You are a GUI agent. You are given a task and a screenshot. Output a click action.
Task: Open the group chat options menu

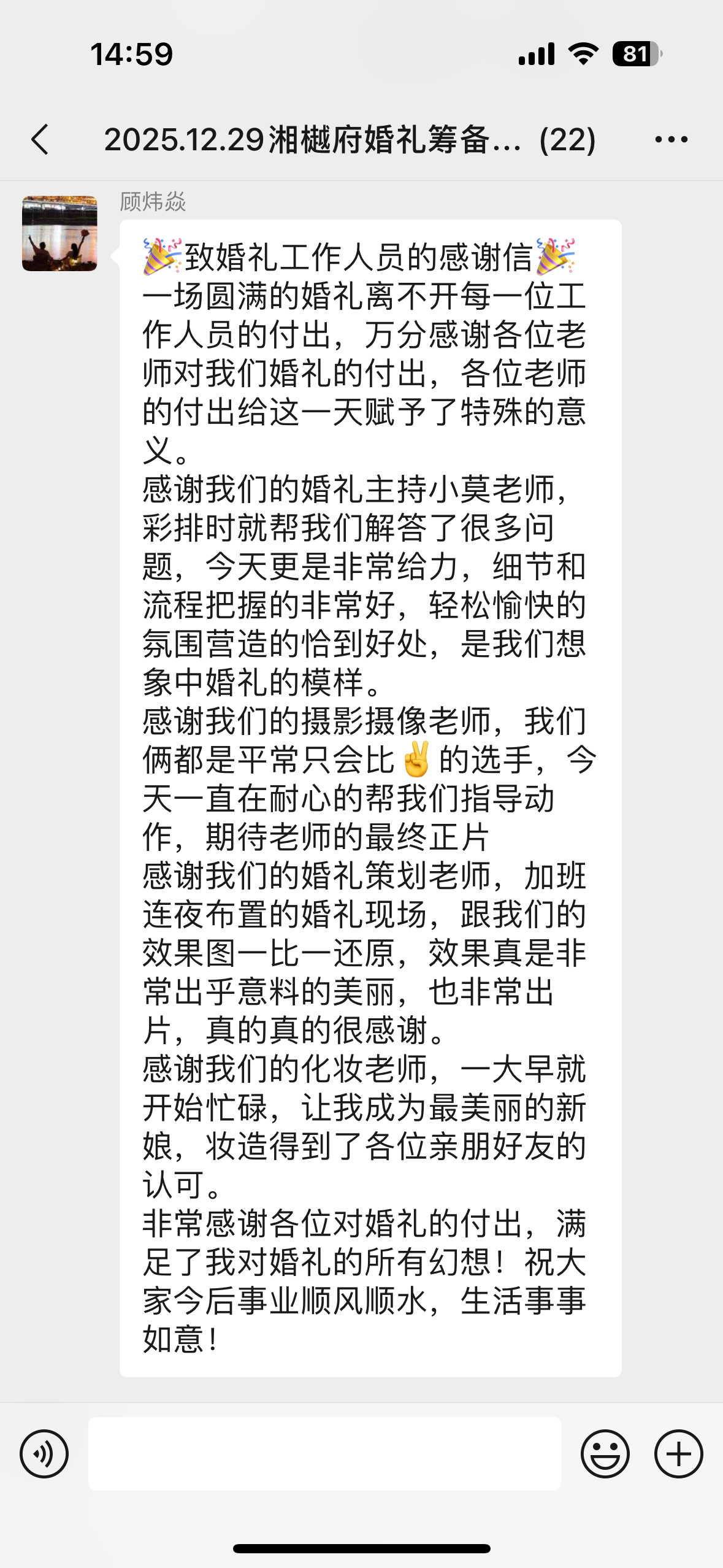click(671, 139)
